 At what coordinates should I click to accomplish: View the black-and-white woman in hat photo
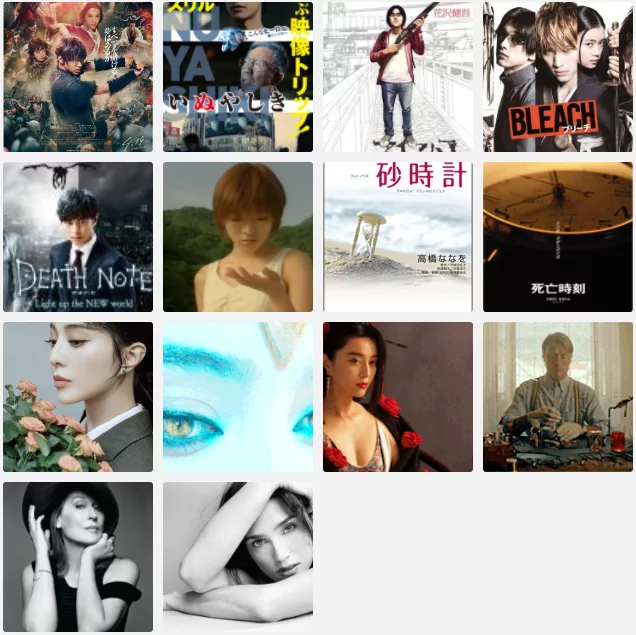pos(78,557)
